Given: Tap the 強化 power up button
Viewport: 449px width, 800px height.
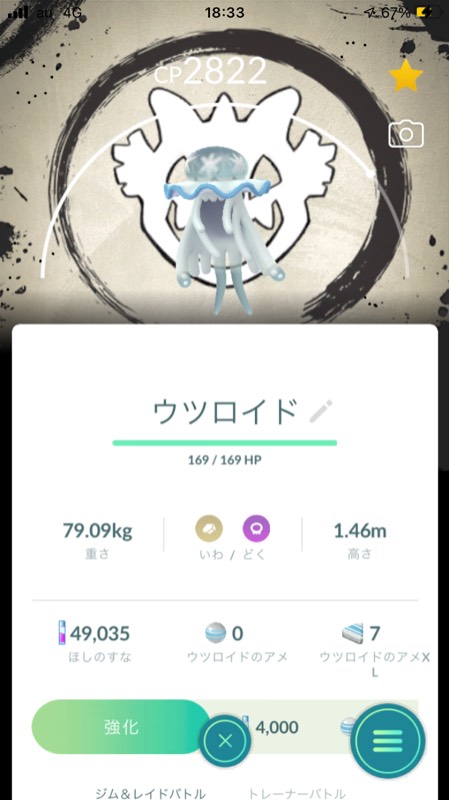Looking at the screenshot, I should click(121, 727).
